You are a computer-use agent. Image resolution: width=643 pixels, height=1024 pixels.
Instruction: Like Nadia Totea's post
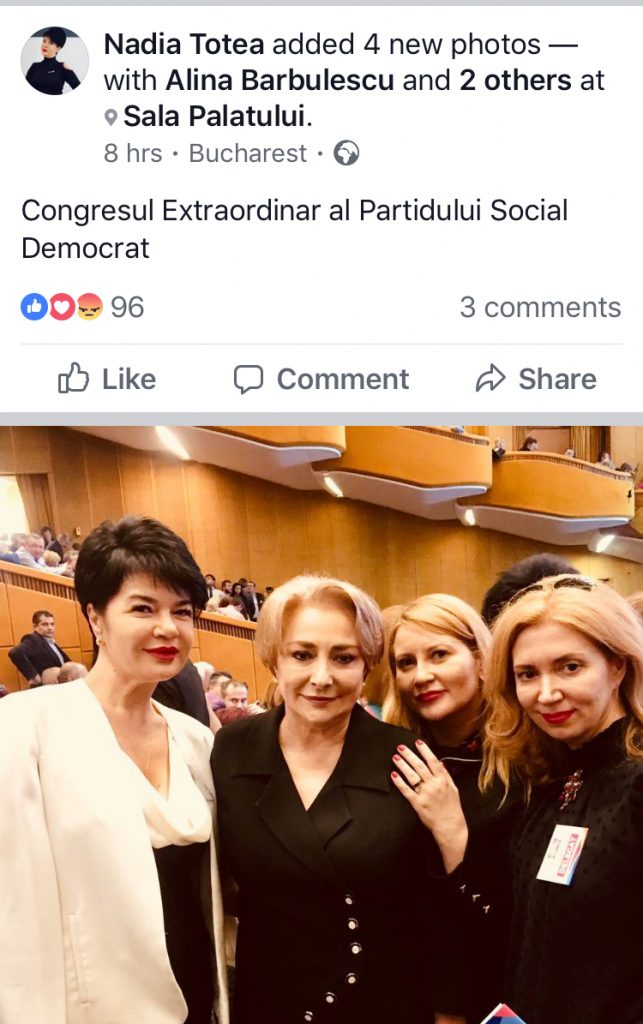click(x=107, y=379)
